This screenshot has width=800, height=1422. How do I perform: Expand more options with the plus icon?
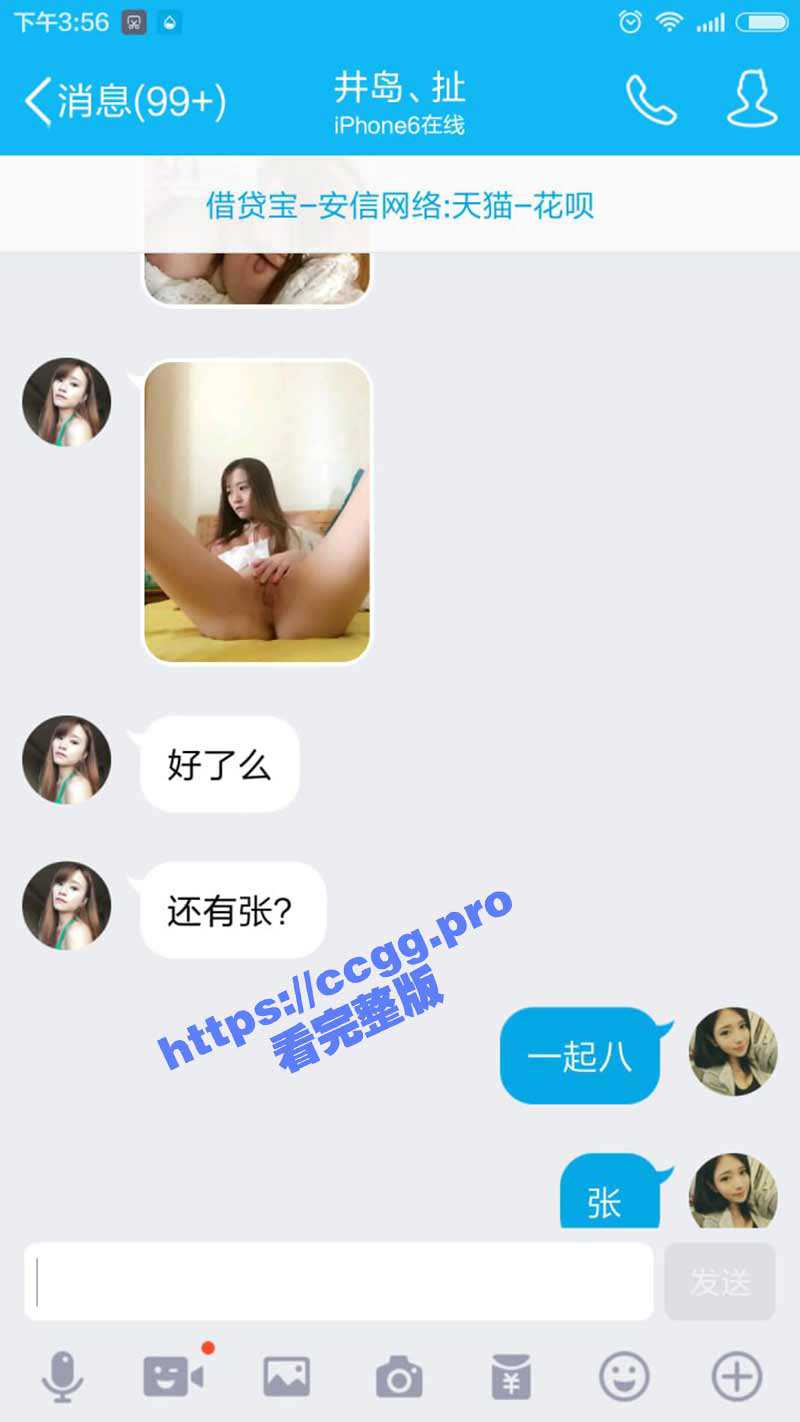(x=737, y=1377)
